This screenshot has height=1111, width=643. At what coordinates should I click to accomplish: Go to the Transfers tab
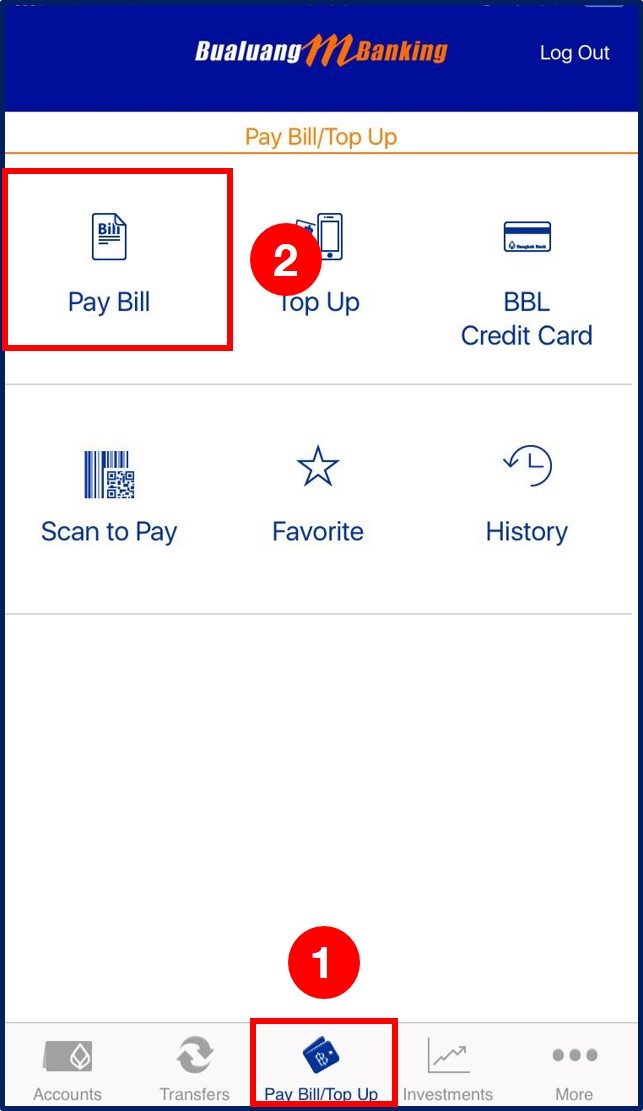tap(194, 1068)
